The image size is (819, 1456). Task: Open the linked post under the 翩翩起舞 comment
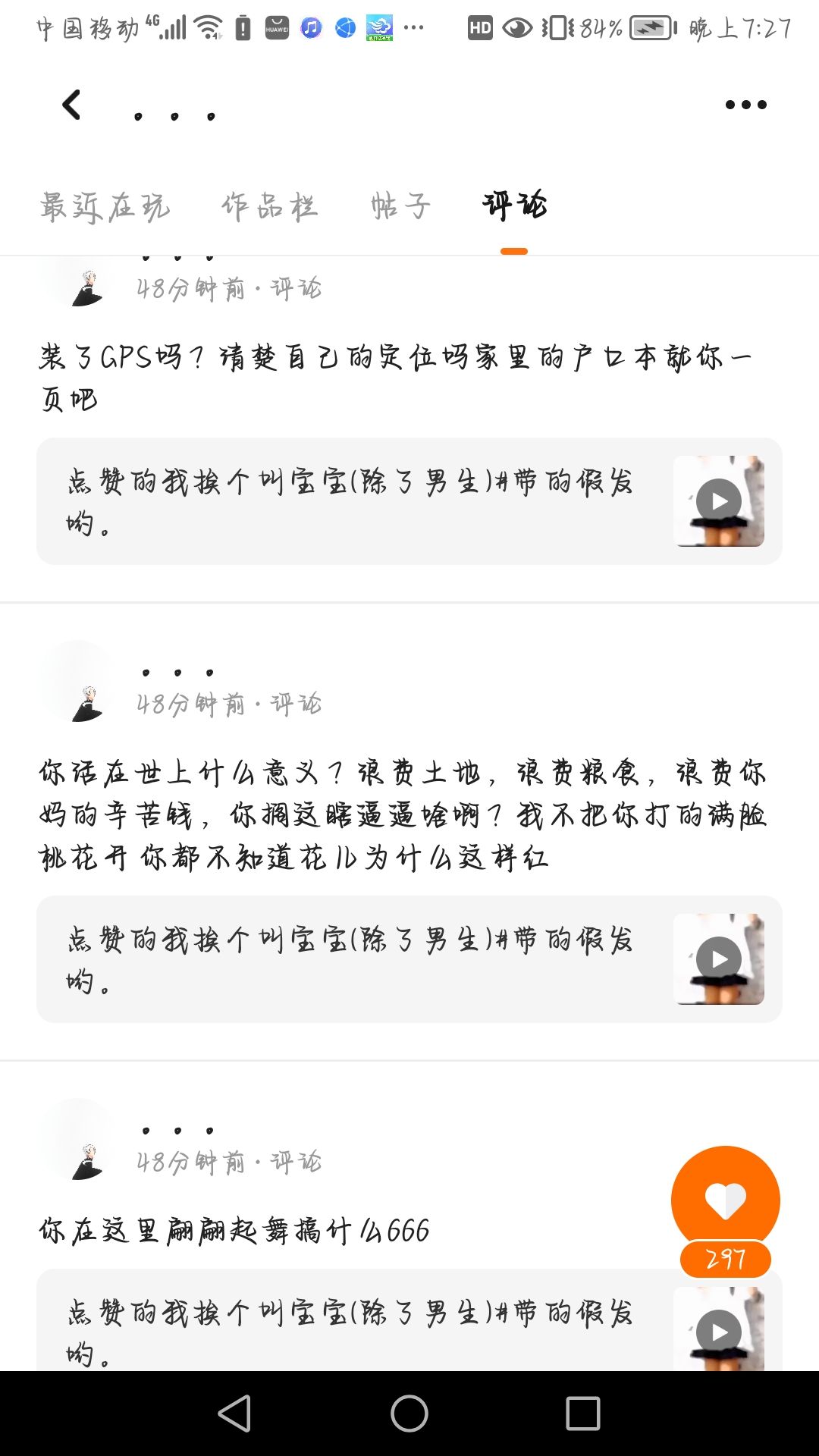pyautogui.click(x=409, y=1319)
